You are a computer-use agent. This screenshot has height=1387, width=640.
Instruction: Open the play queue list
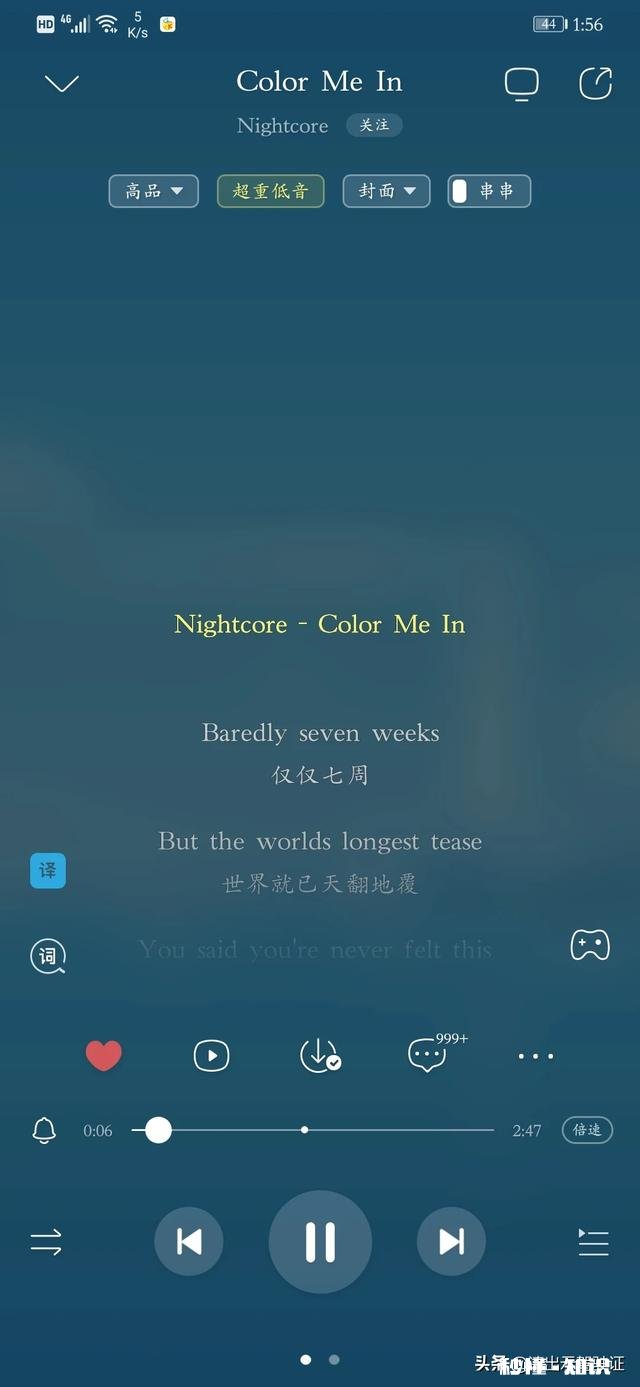point(593,1242)
